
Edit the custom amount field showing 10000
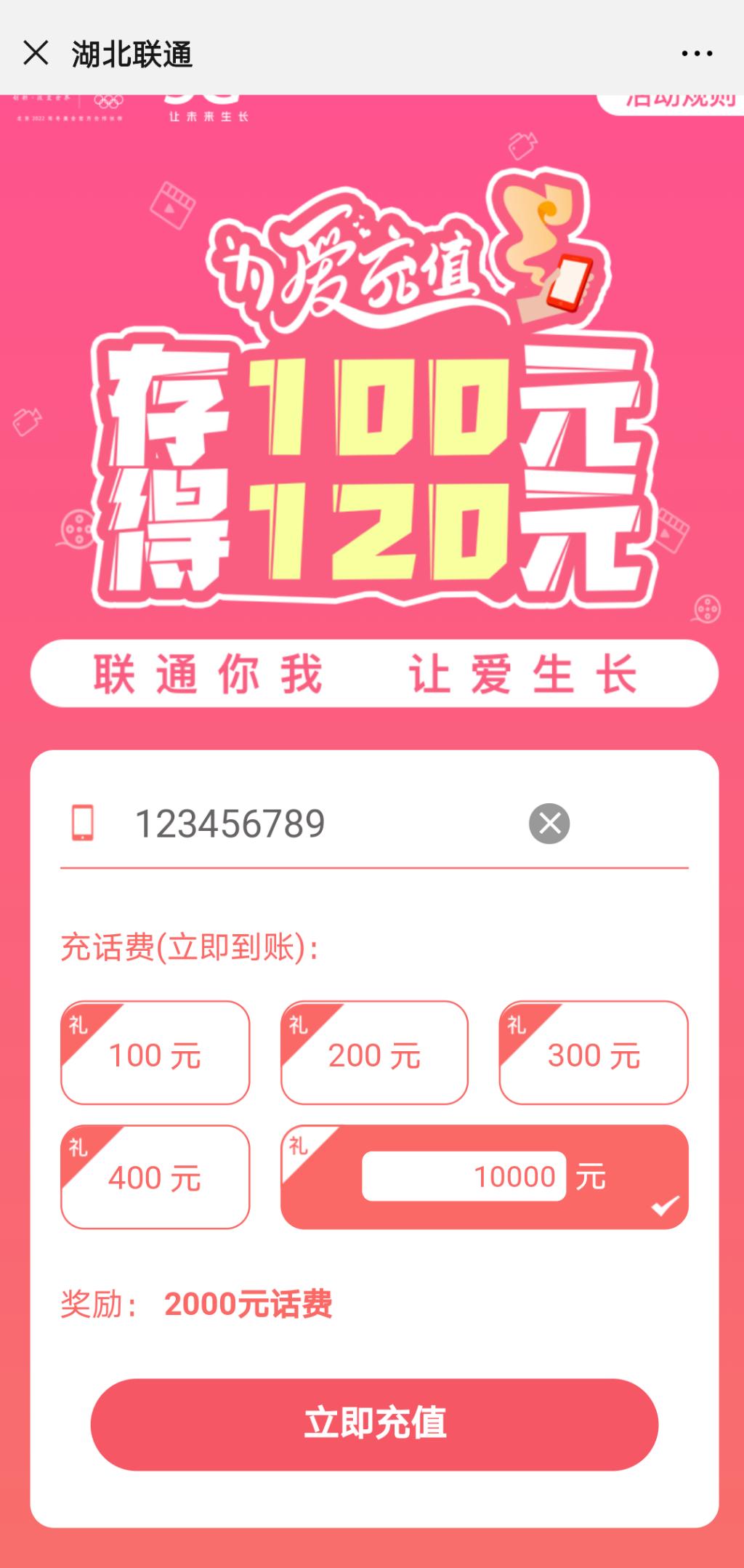(x=464, y=1176)
